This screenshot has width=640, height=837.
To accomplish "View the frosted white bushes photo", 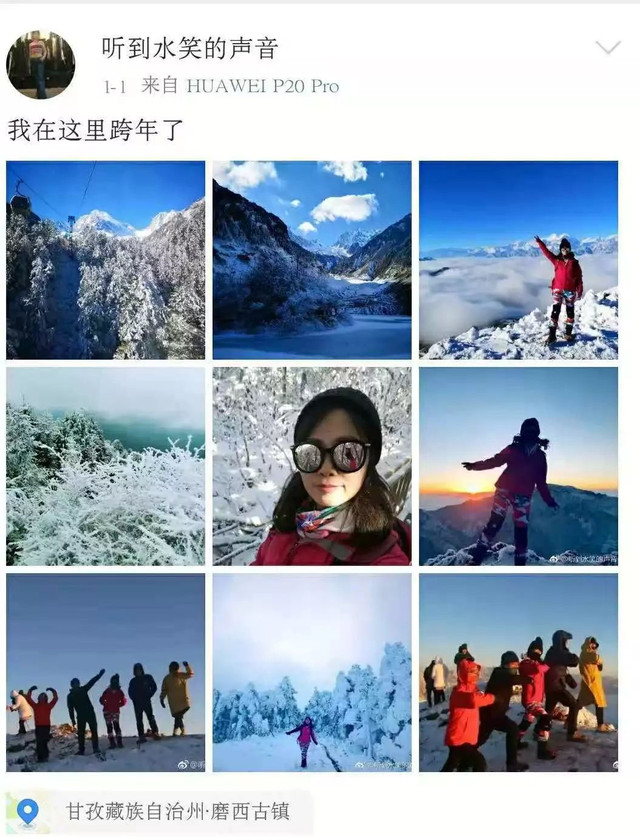I will pyautogui.click(x=105, y=466).
